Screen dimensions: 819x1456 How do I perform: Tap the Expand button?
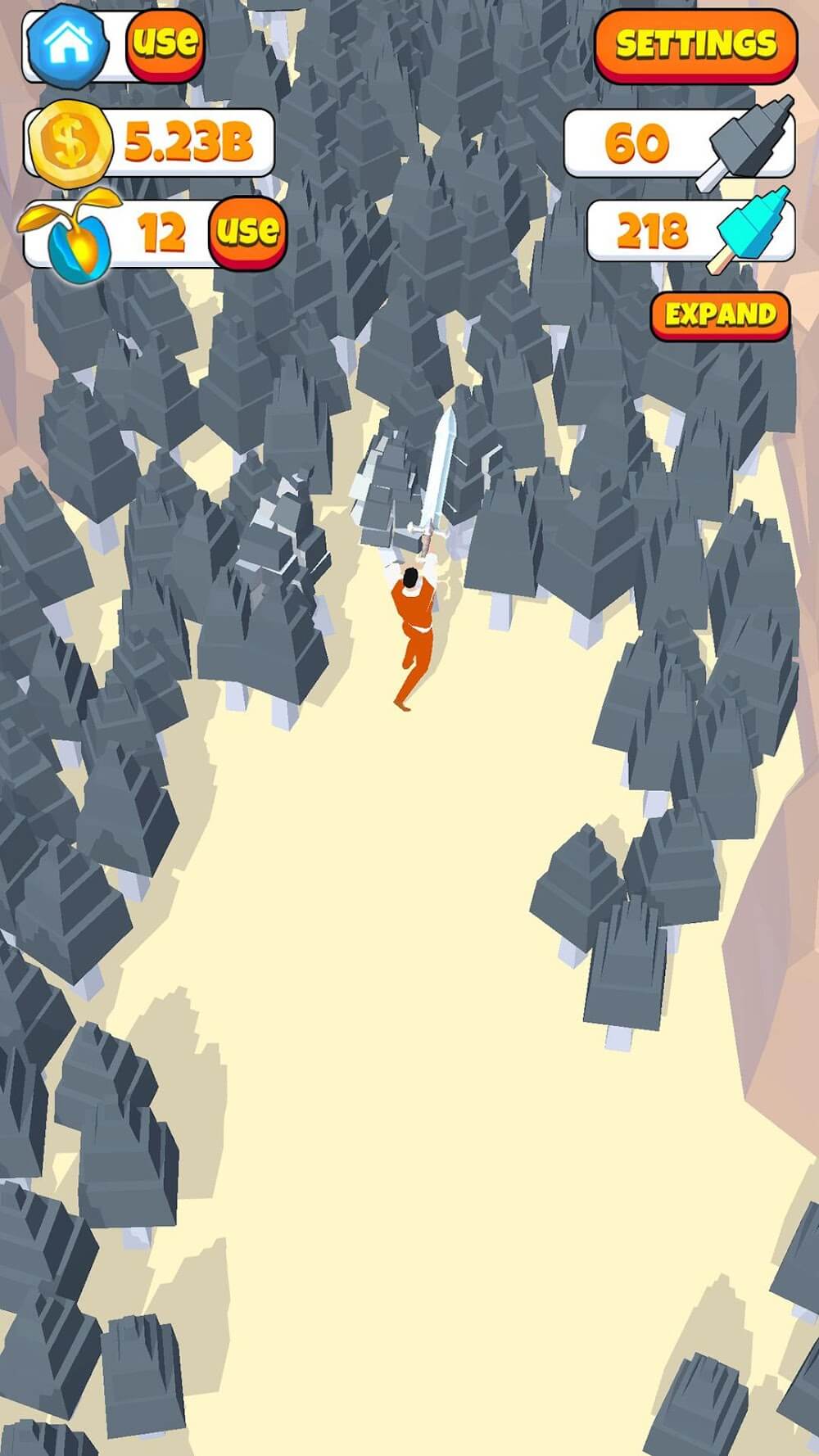(x=720, y=315)
